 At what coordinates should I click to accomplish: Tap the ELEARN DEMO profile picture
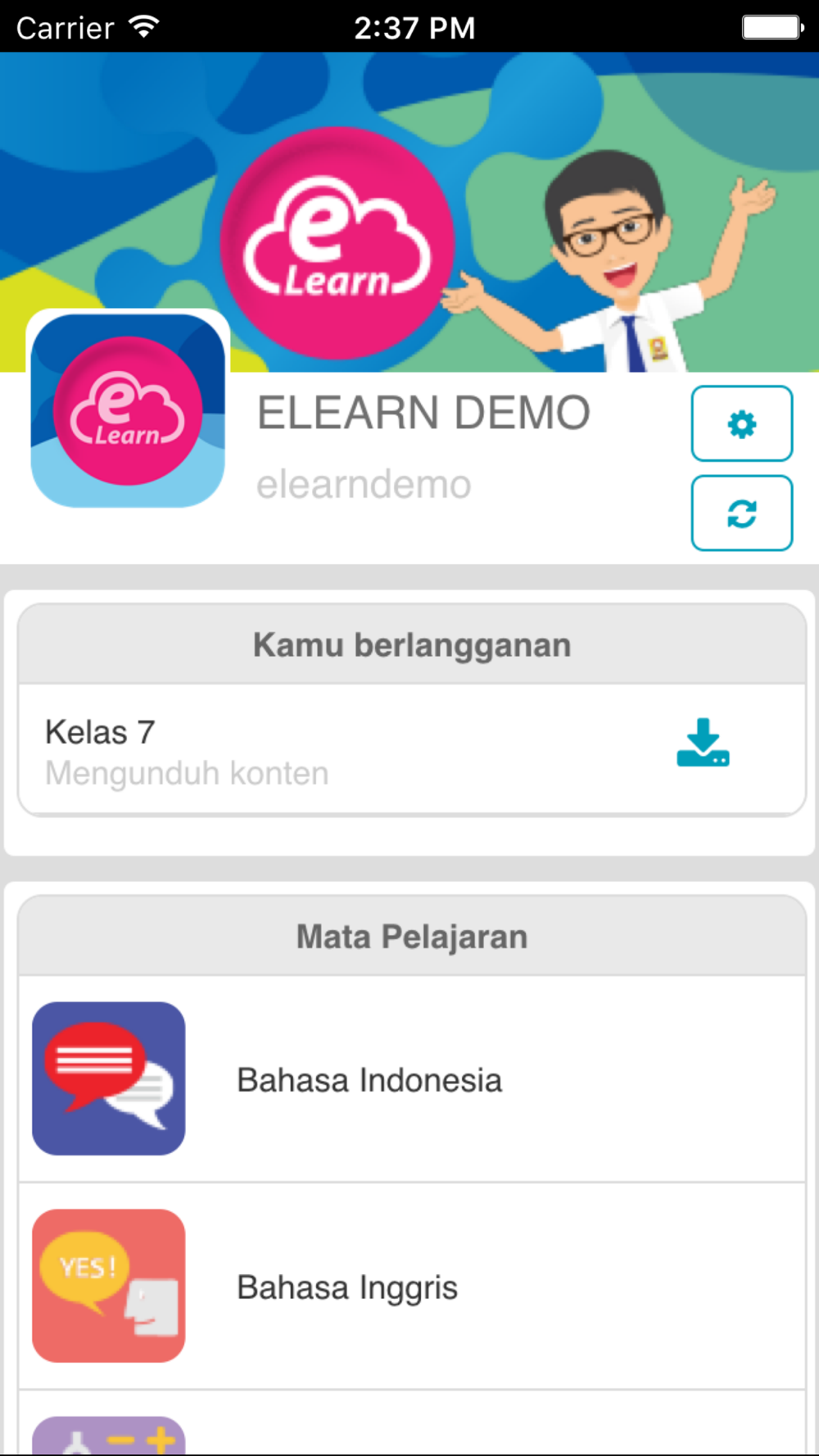[x=128, y=410]
